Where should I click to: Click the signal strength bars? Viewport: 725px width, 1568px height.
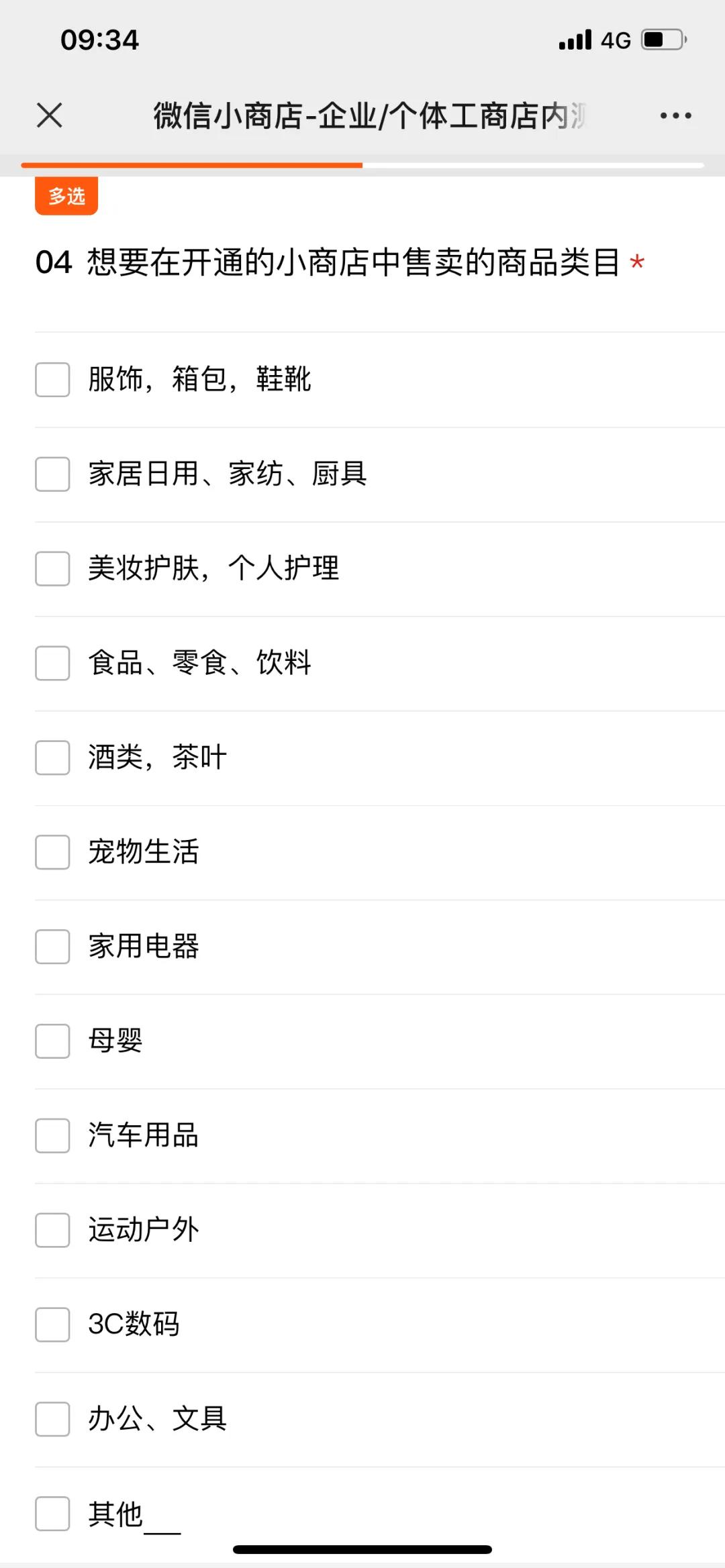pos(574,40)
